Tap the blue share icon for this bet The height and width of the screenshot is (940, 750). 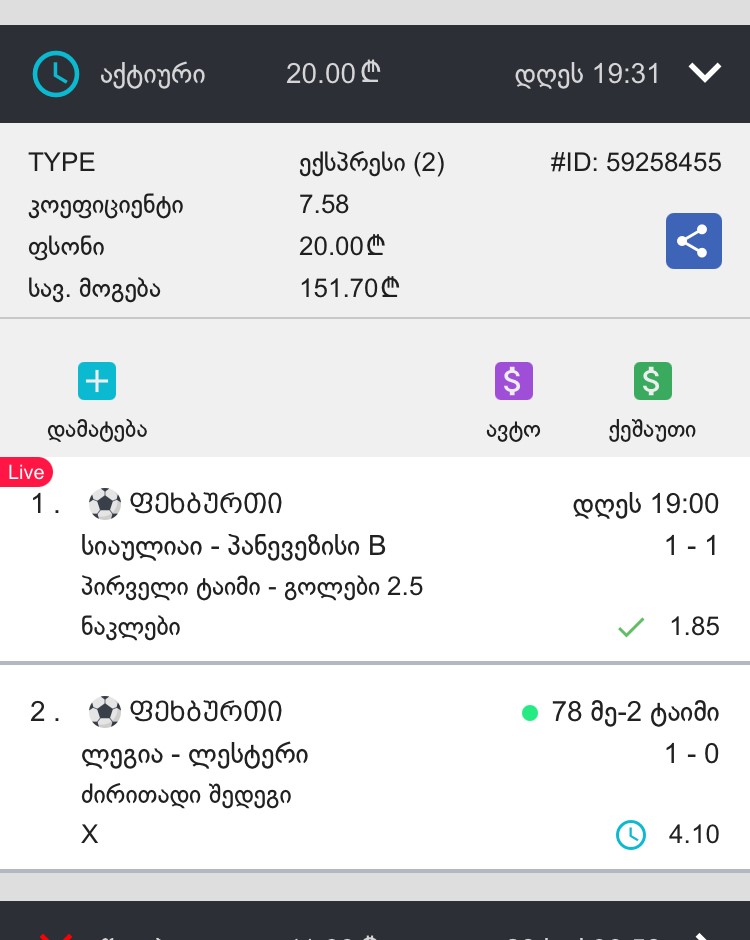pos(694,241)
